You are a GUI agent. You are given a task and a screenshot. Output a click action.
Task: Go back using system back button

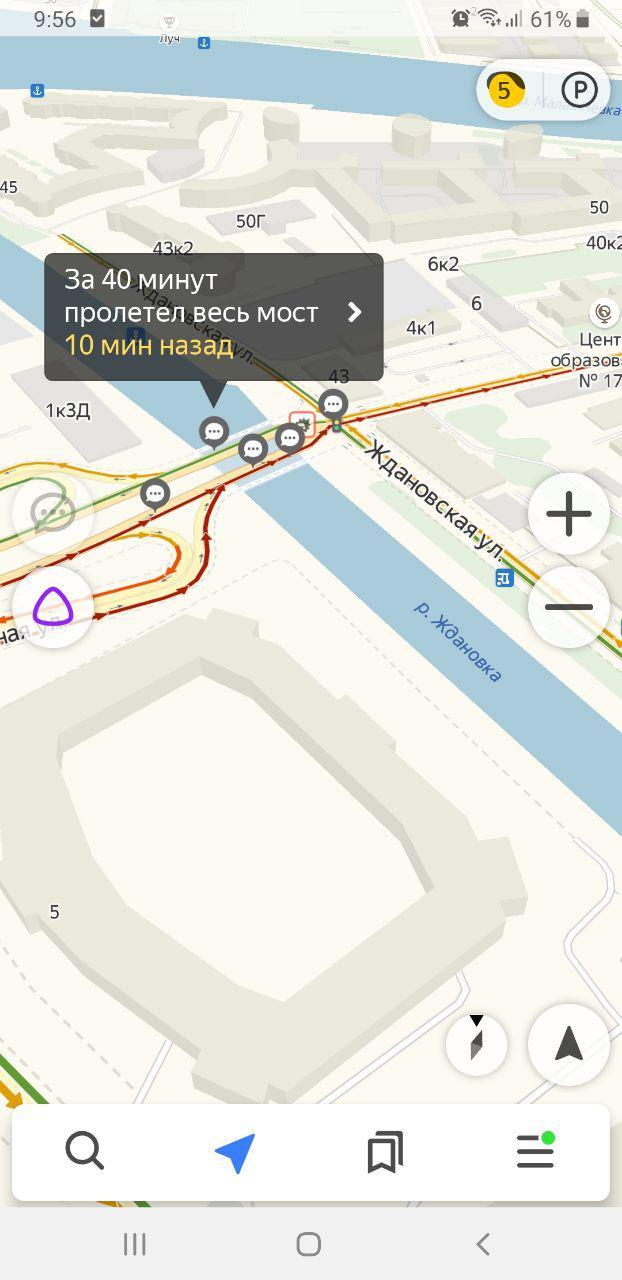(483, 1244)
